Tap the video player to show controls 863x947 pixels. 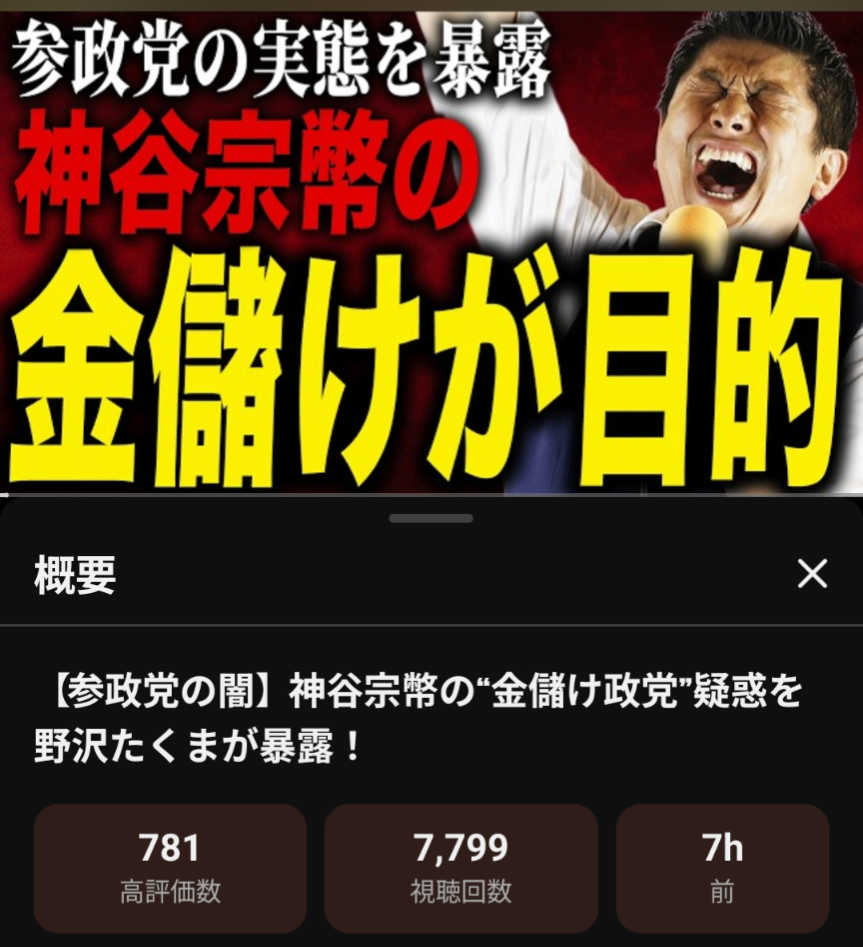pos(431,250)
